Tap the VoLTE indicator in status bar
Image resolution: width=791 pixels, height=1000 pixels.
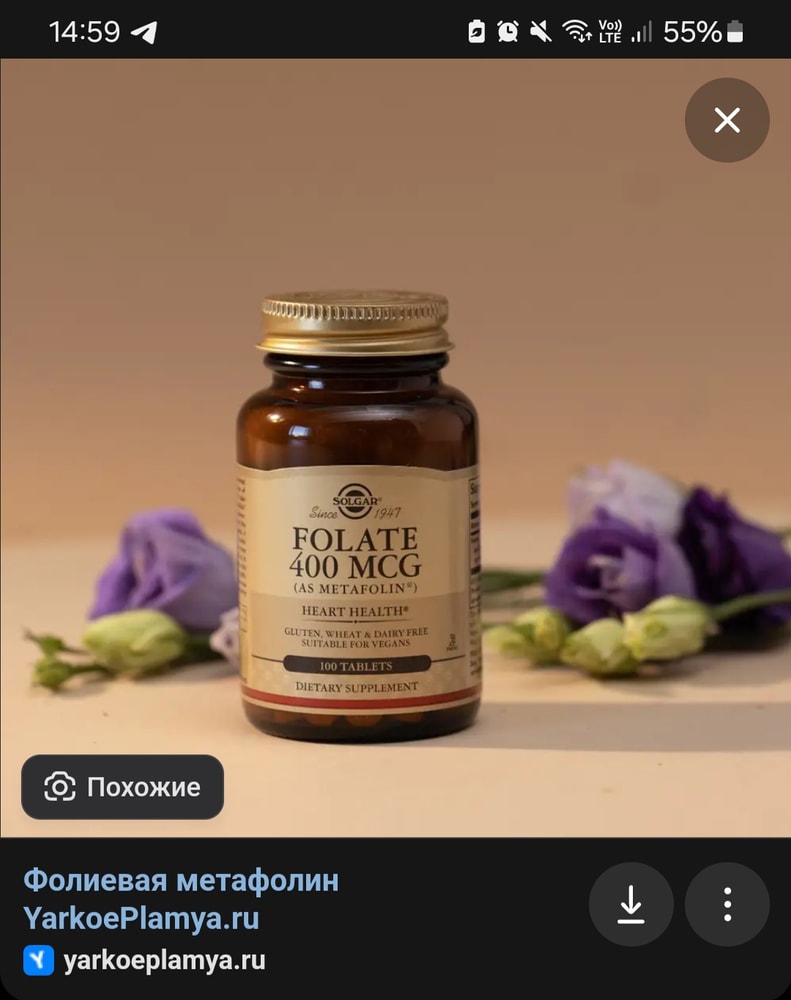(611, 30)
